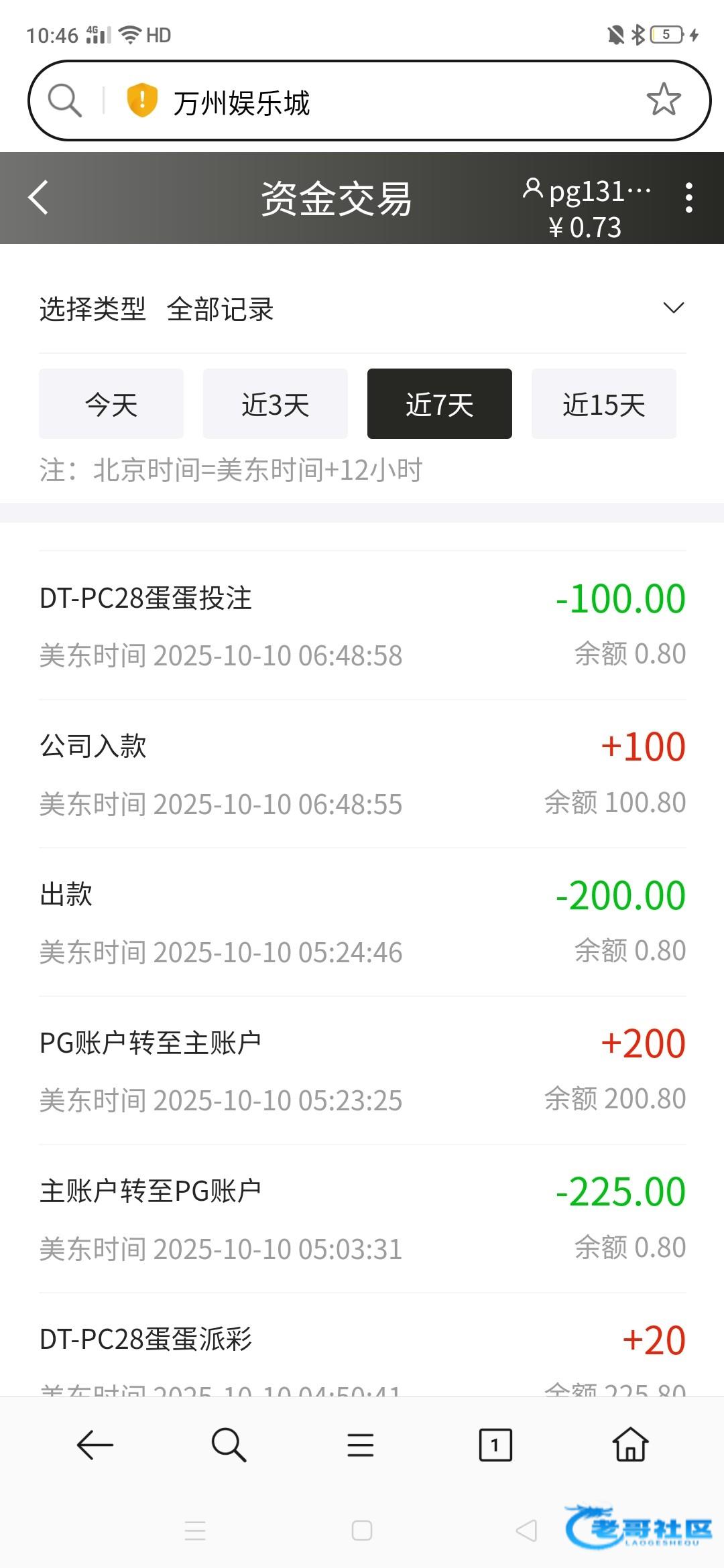724x1568 pixels.
Task: Expand the 选择类型 全部记录 dropdown
Action: click(x=673, y=308)
